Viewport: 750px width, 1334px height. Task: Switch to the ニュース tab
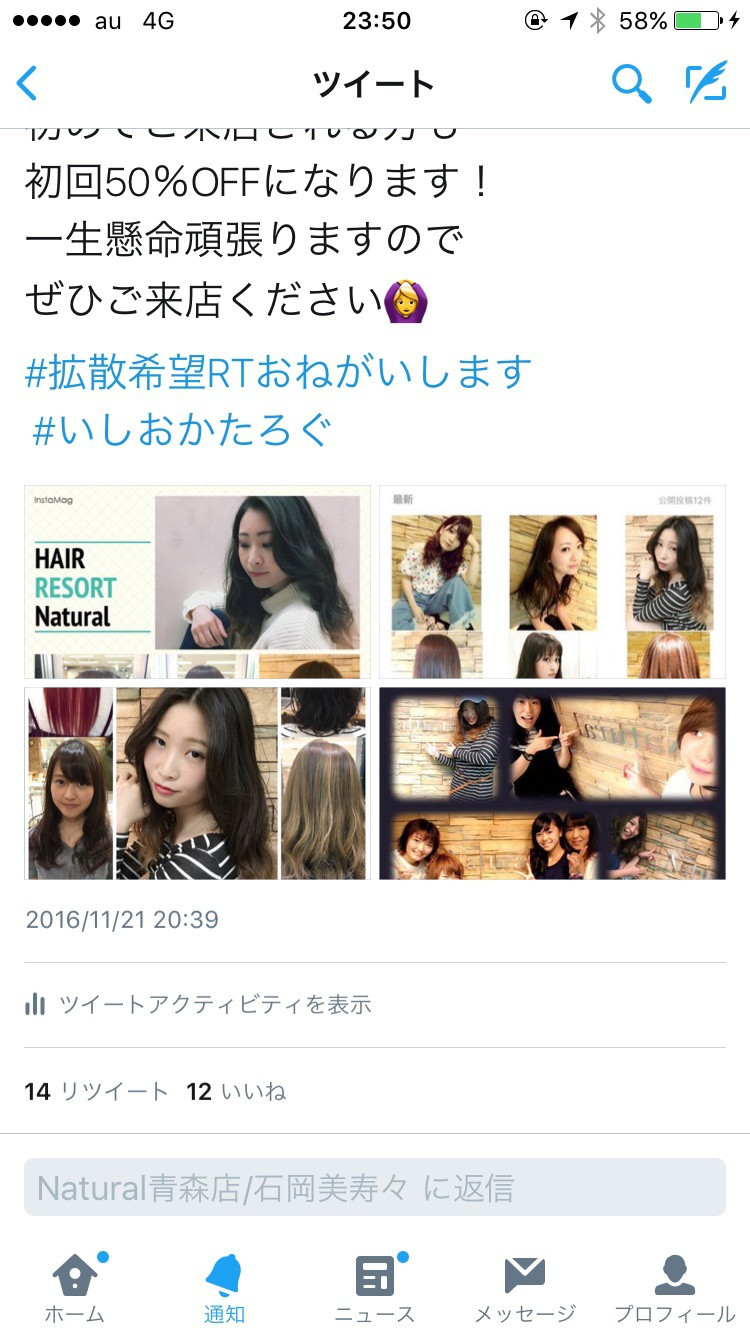pos(375,1288)
